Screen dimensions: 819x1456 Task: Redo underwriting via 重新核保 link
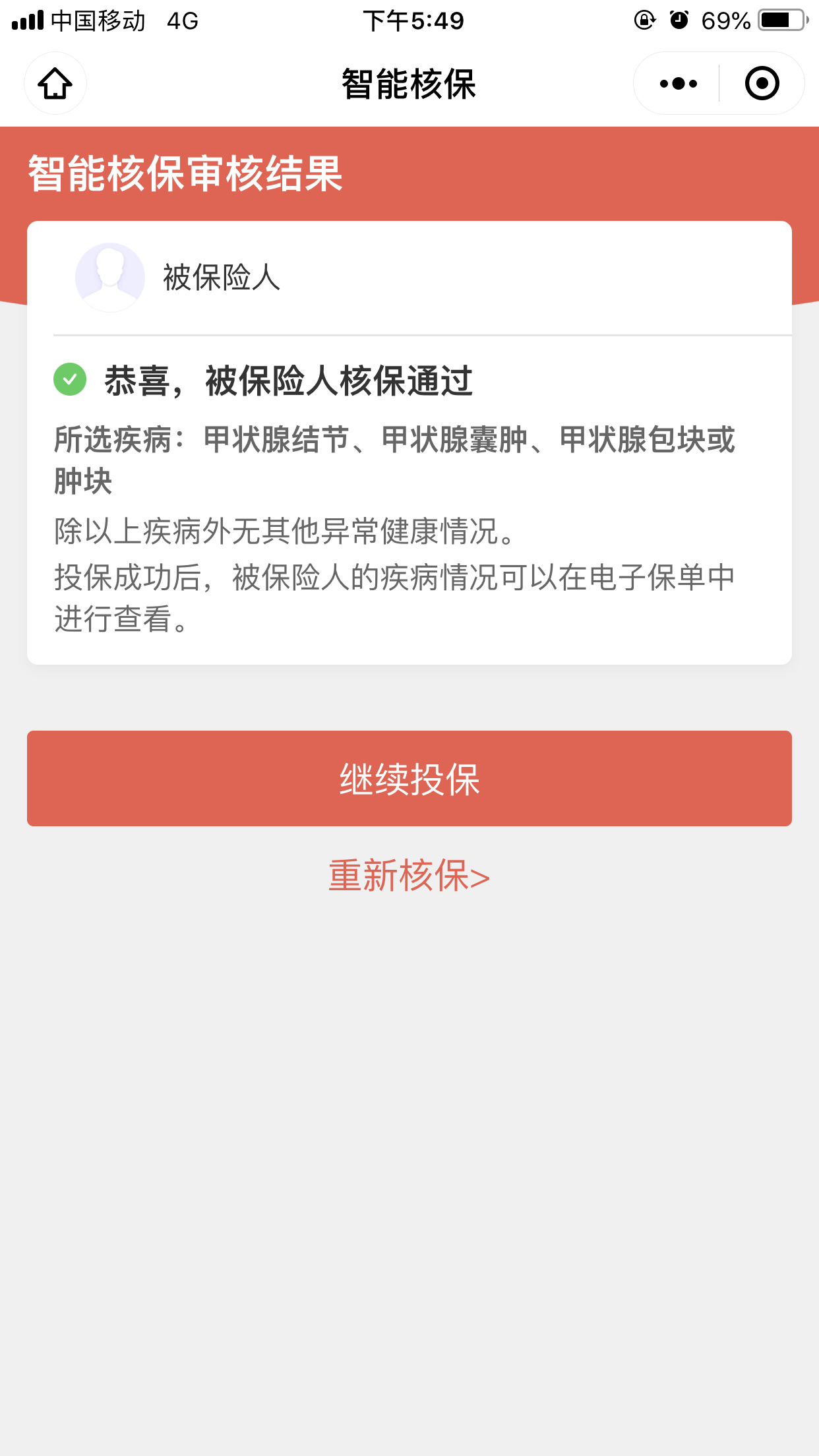[409, 876]
